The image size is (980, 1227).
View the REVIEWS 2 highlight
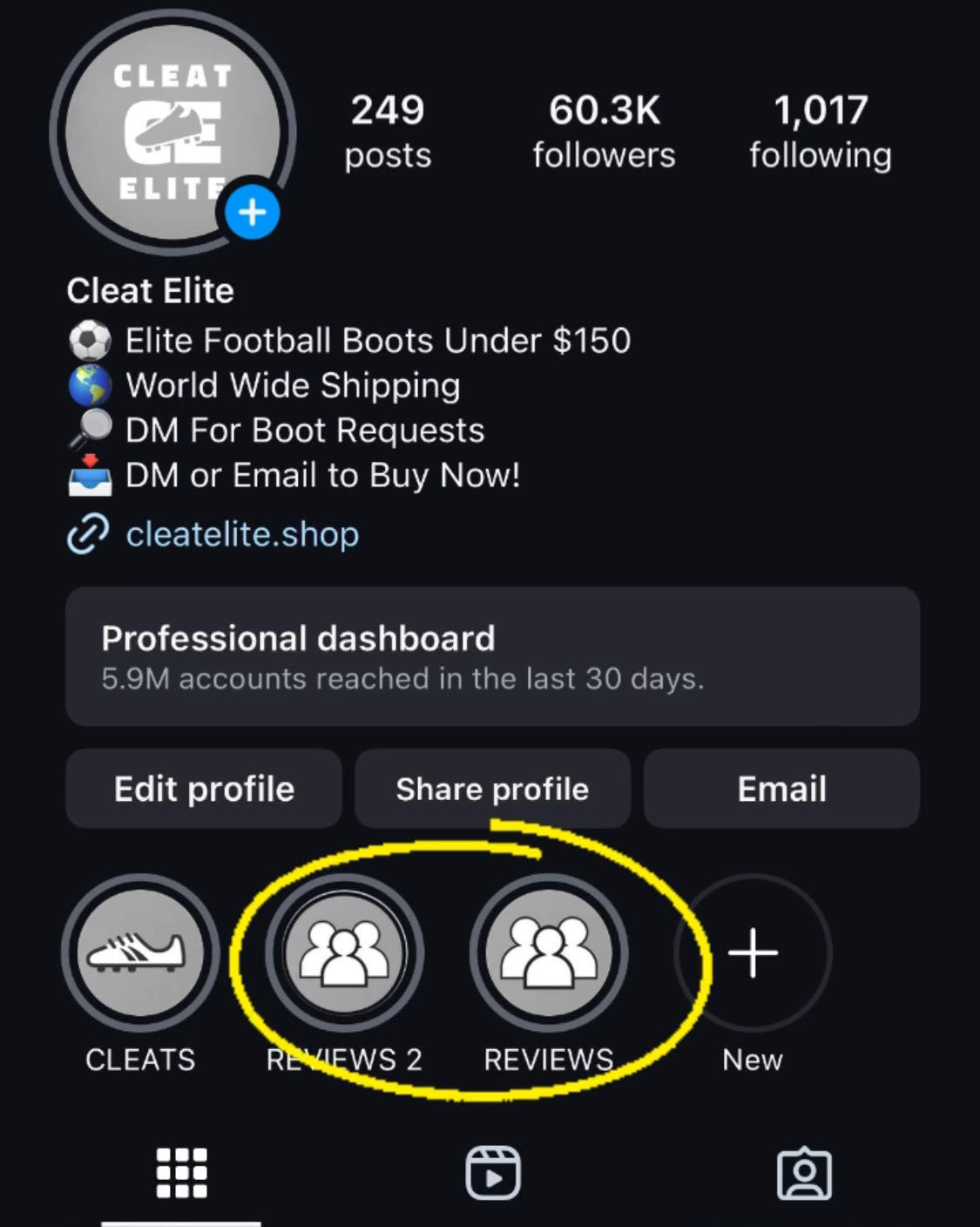click(344, 952)
